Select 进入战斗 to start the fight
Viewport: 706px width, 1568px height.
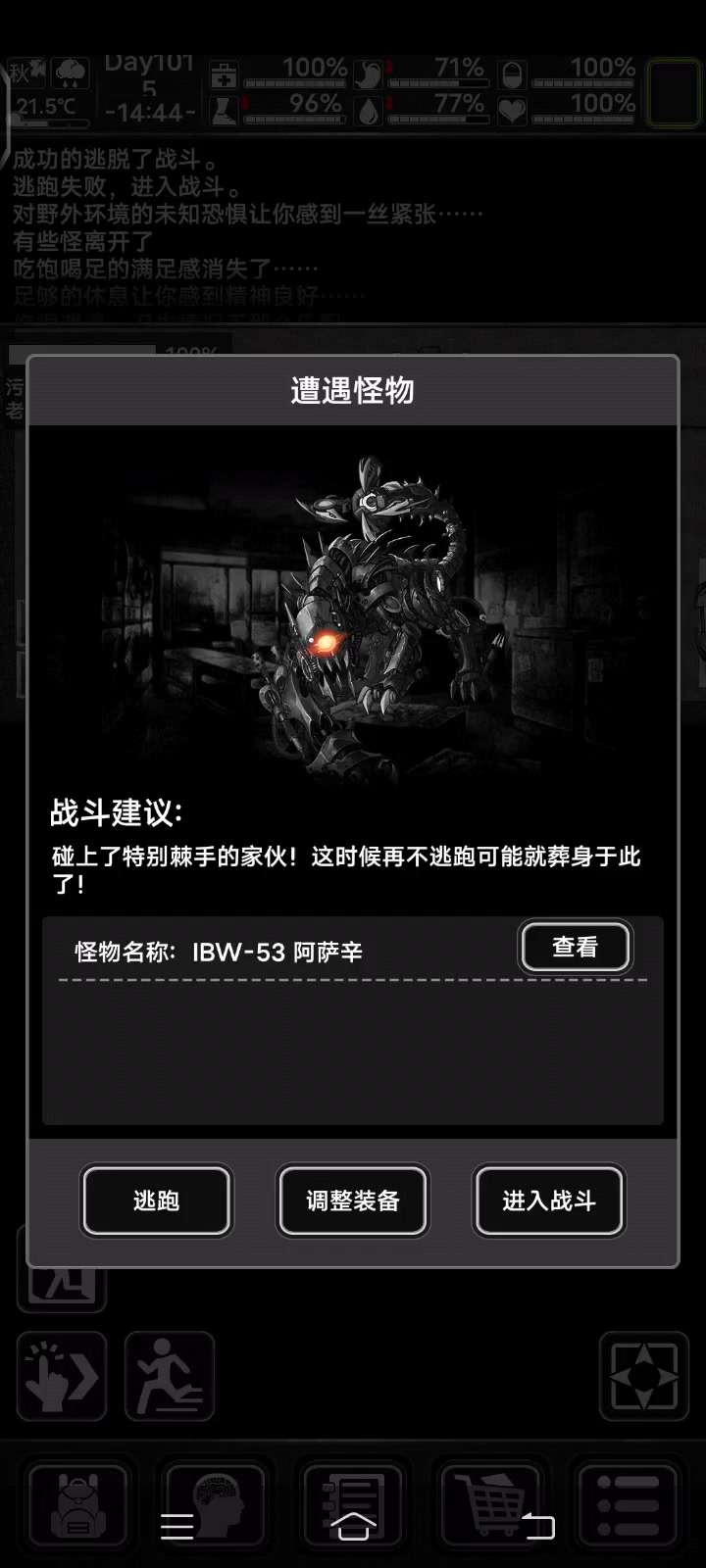tap(549, 1200)
